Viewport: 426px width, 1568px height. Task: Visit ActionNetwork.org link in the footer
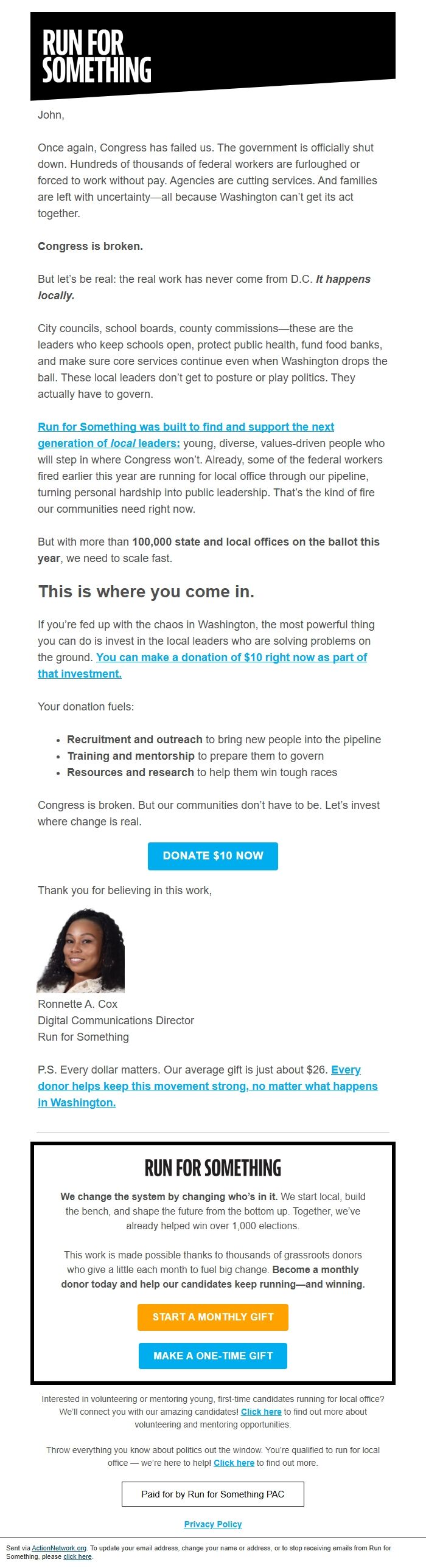59,1548
